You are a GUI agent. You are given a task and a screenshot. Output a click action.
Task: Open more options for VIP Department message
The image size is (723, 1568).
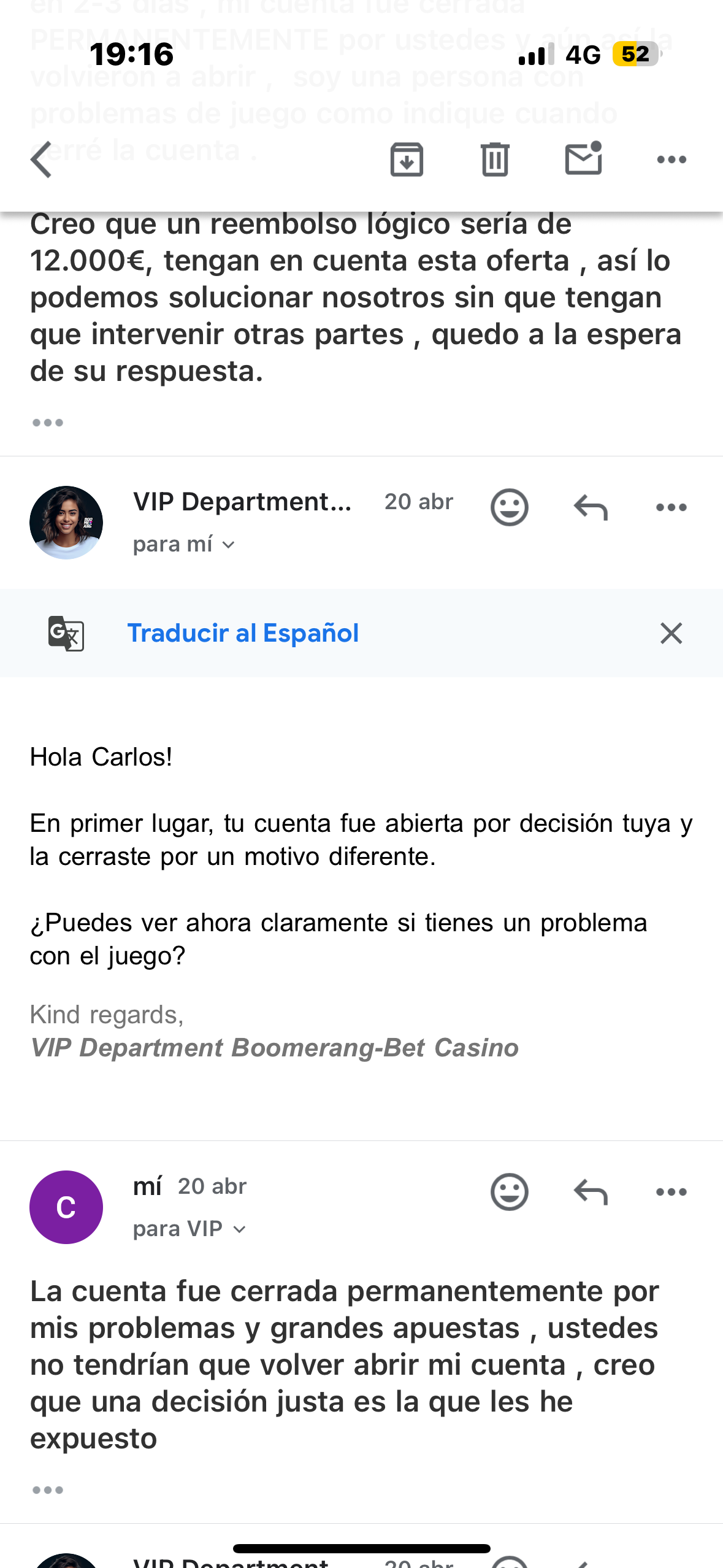click(671, 507)
